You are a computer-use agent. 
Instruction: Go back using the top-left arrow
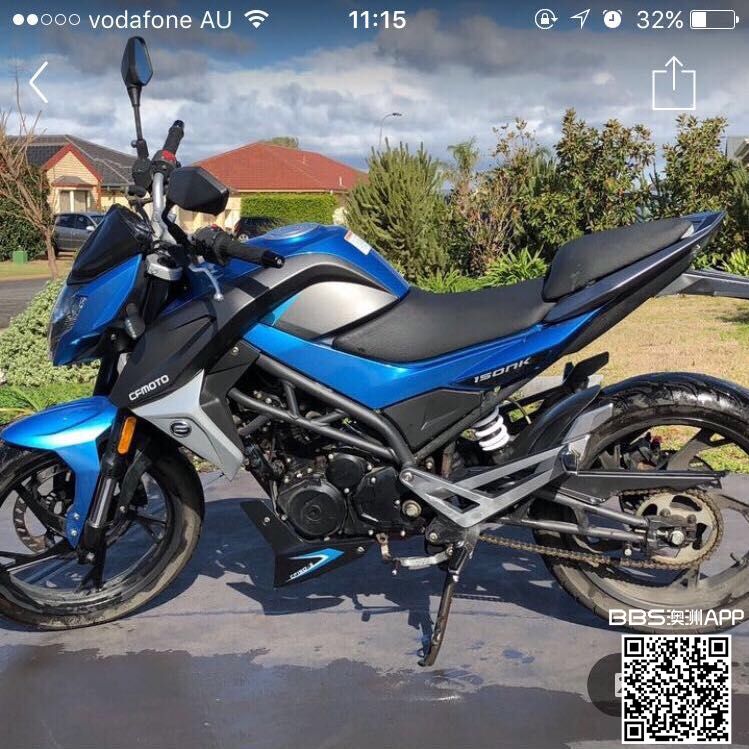coord(38,83)
